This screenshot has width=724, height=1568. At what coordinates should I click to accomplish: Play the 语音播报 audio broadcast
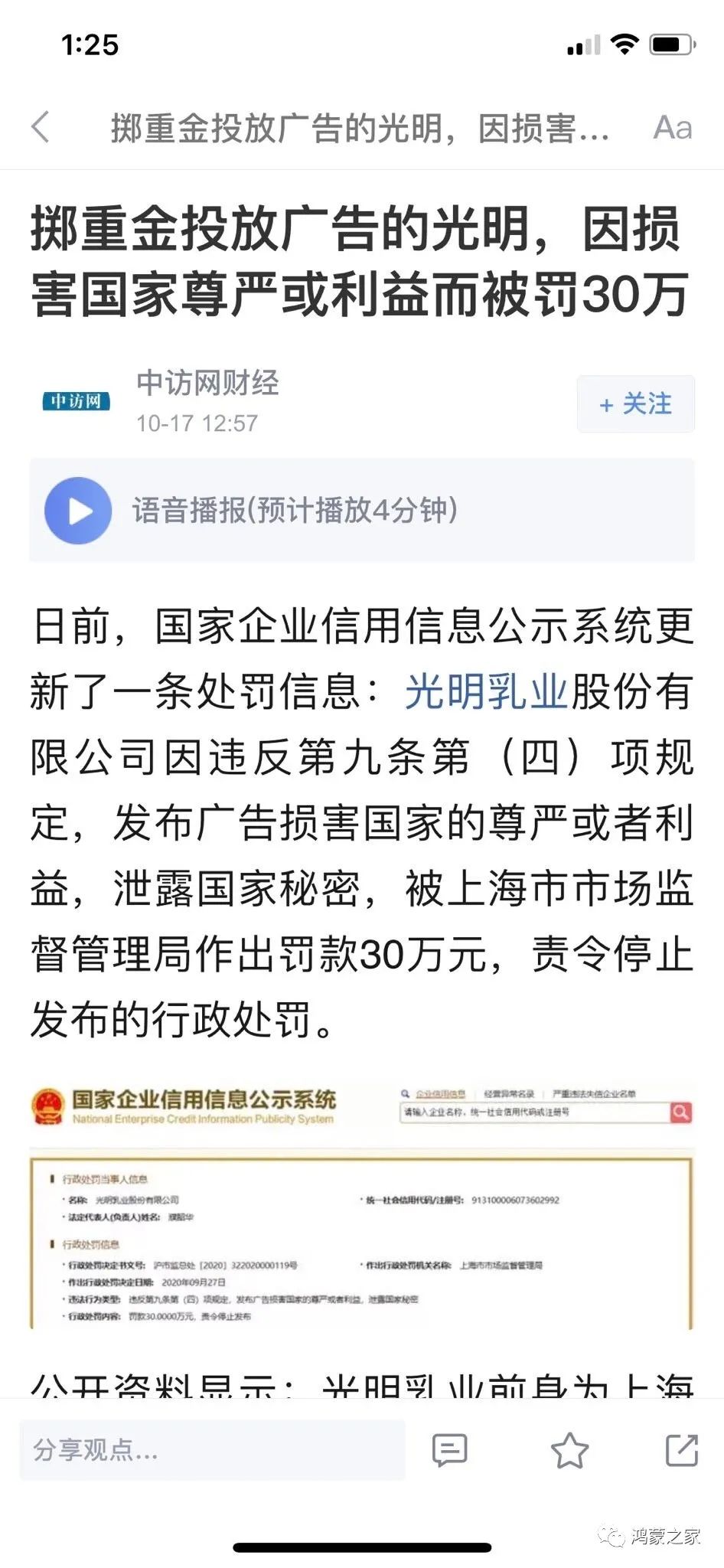78,511
